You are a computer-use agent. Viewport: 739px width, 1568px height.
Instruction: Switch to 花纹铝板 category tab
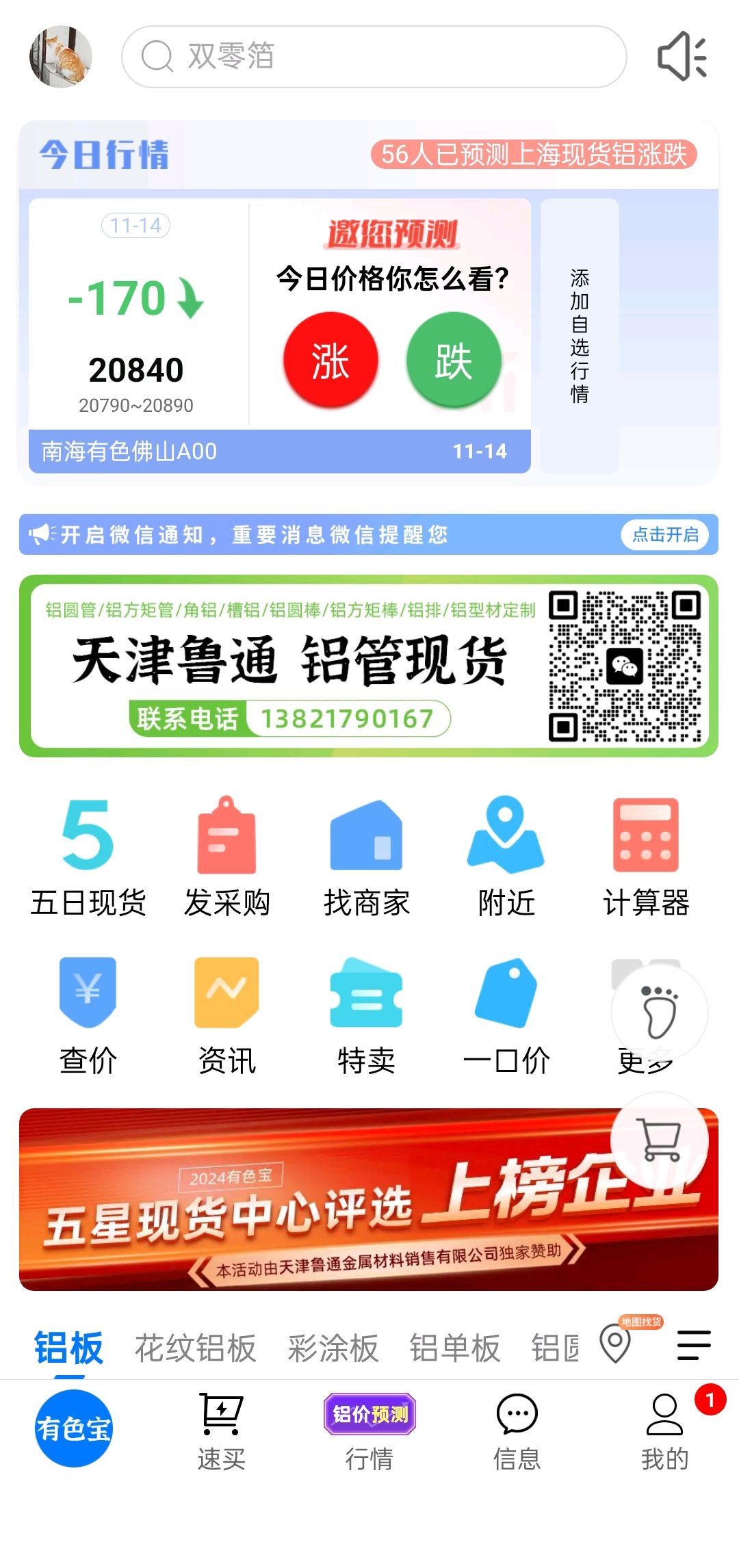click(x=195, y=1348)
